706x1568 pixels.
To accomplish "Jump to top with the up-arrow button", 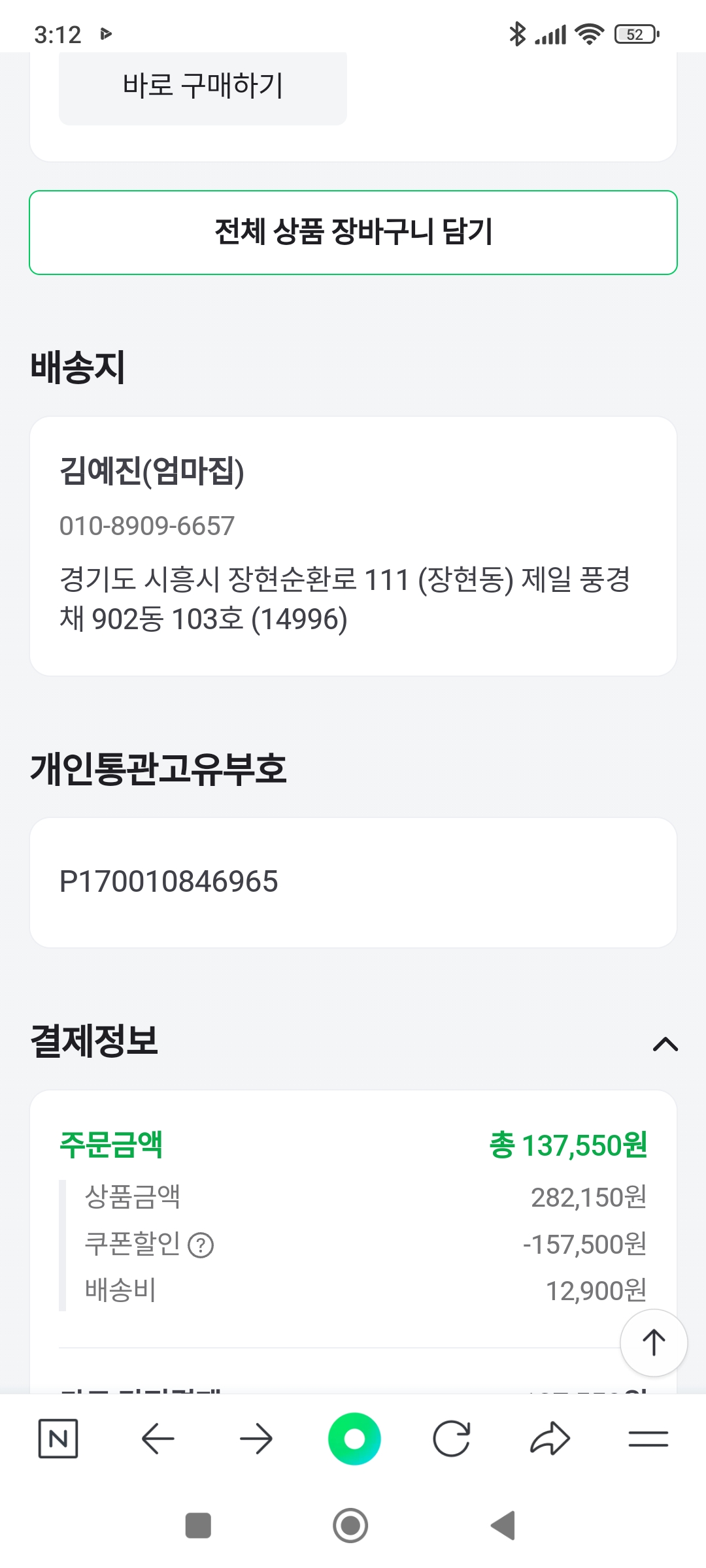I will tap(654, 1343).
